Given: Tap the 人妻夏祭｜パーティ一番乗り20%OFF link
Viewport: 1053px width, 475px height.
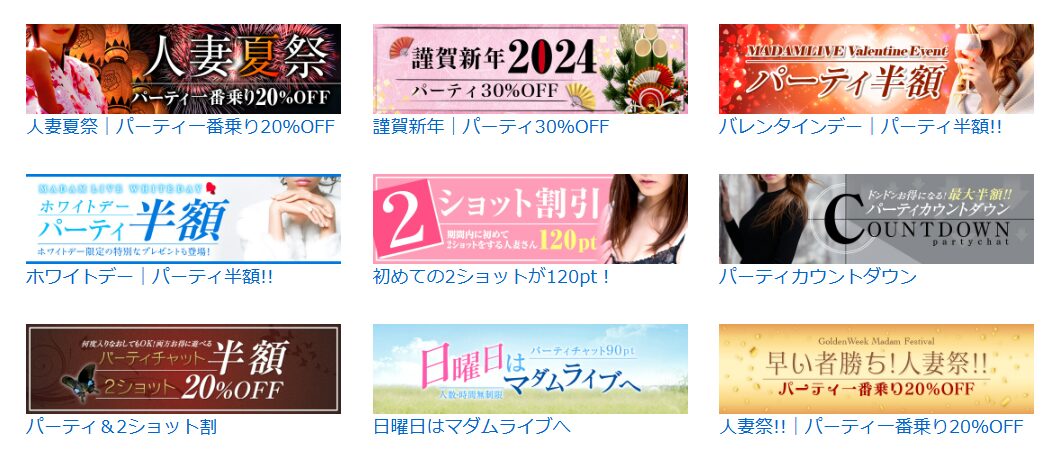Looking at the screenshot, I should (x=180, y=127).
